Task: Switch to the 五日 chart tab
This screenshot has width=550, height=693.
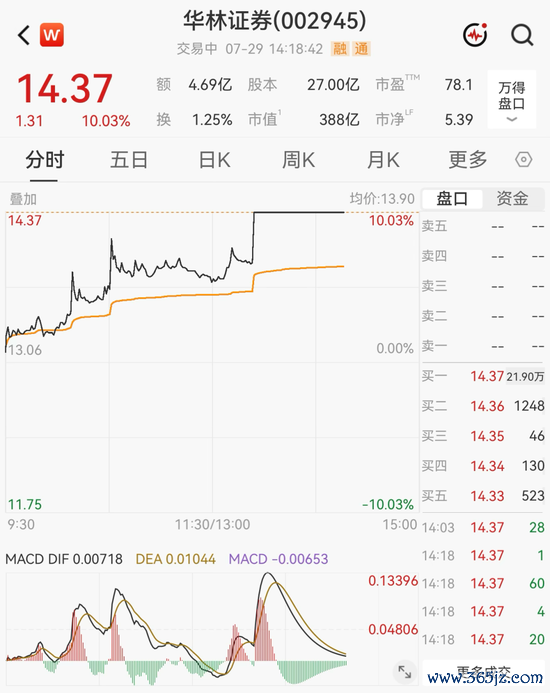Action: tap(129, 160)
